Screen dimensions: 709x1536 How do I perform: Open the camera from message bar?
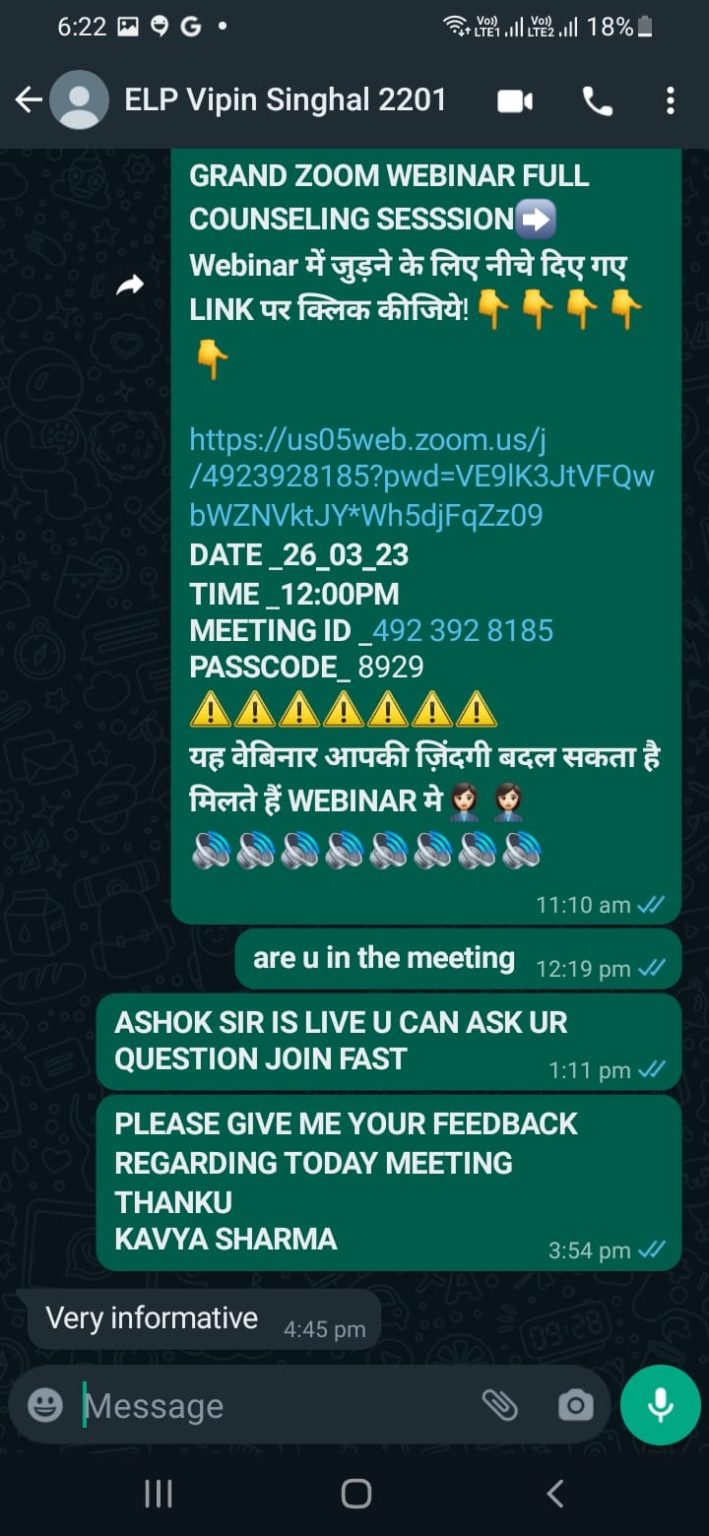pos(575,1405)
